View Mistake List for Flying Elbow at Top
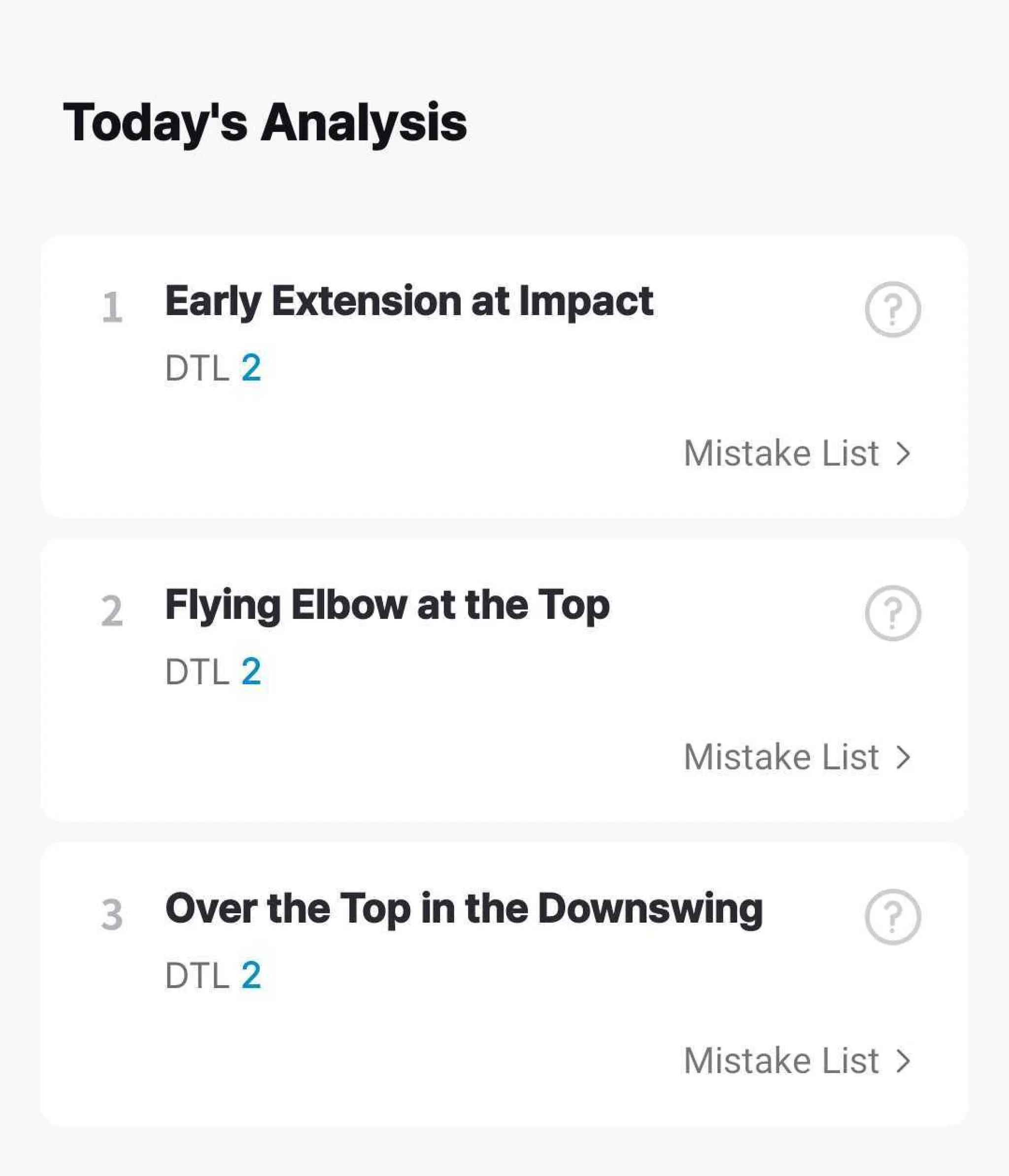1009x1176 pixels. point(796,757)
